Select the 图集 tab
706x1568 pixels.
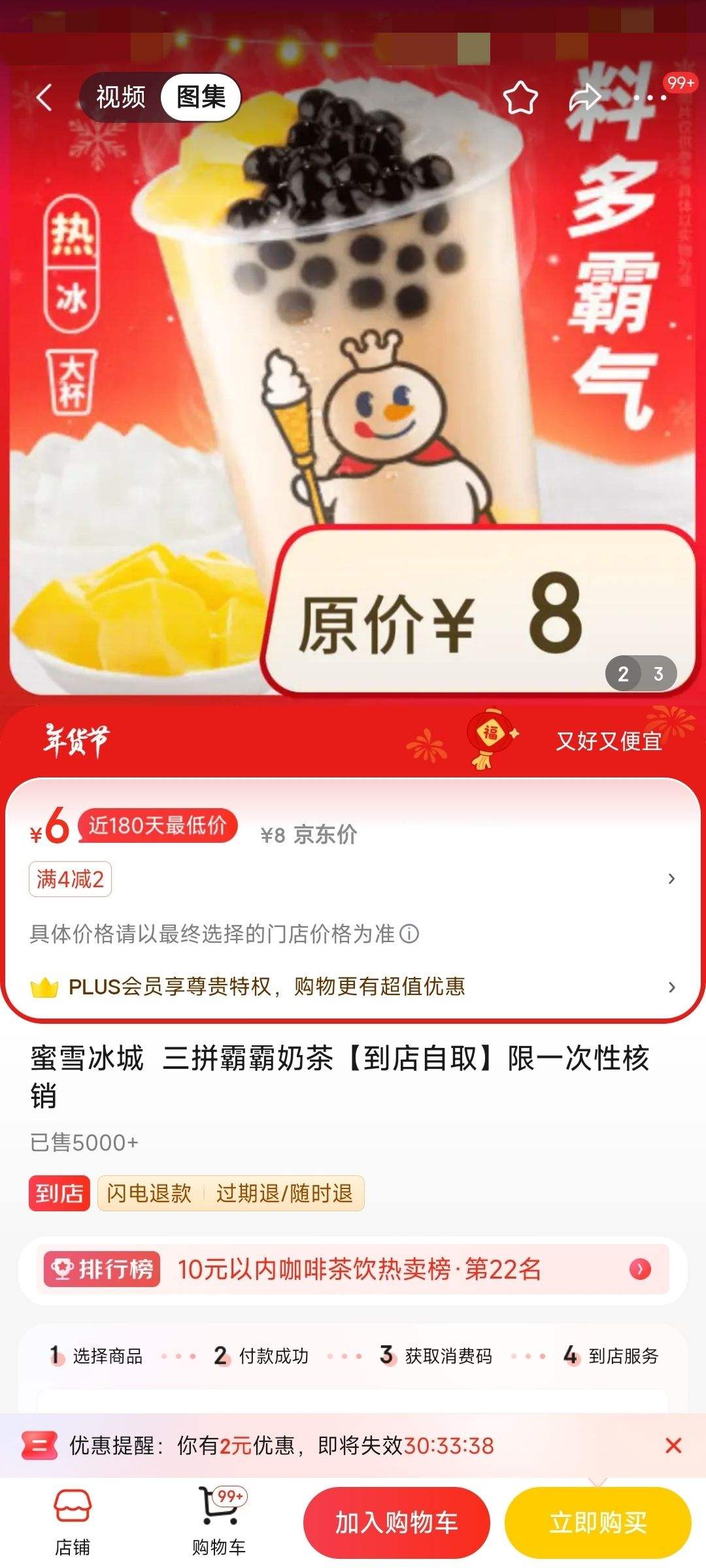[201, 98]
